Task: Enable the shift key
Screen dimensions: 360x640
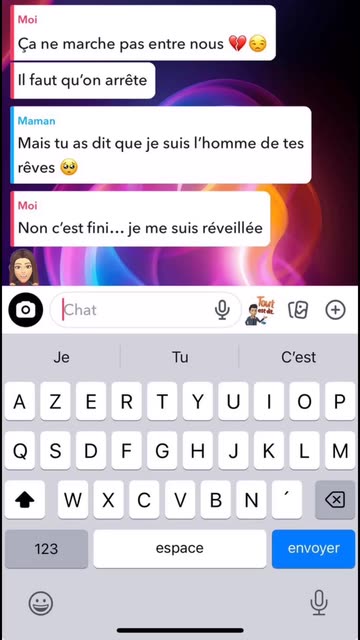Action: [24, 500]
